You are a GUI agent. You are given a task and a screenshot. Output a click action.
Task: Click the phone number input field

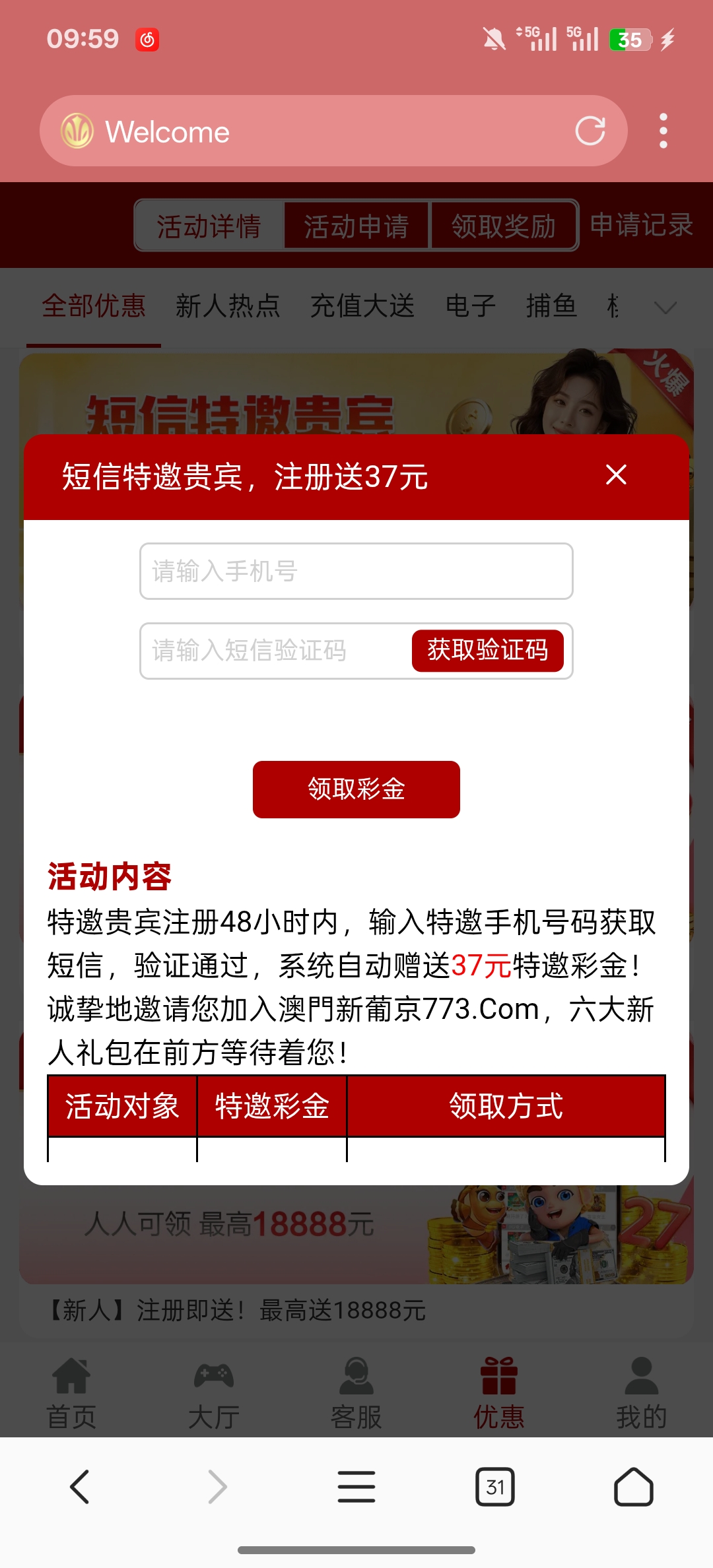tap(356, 572)
